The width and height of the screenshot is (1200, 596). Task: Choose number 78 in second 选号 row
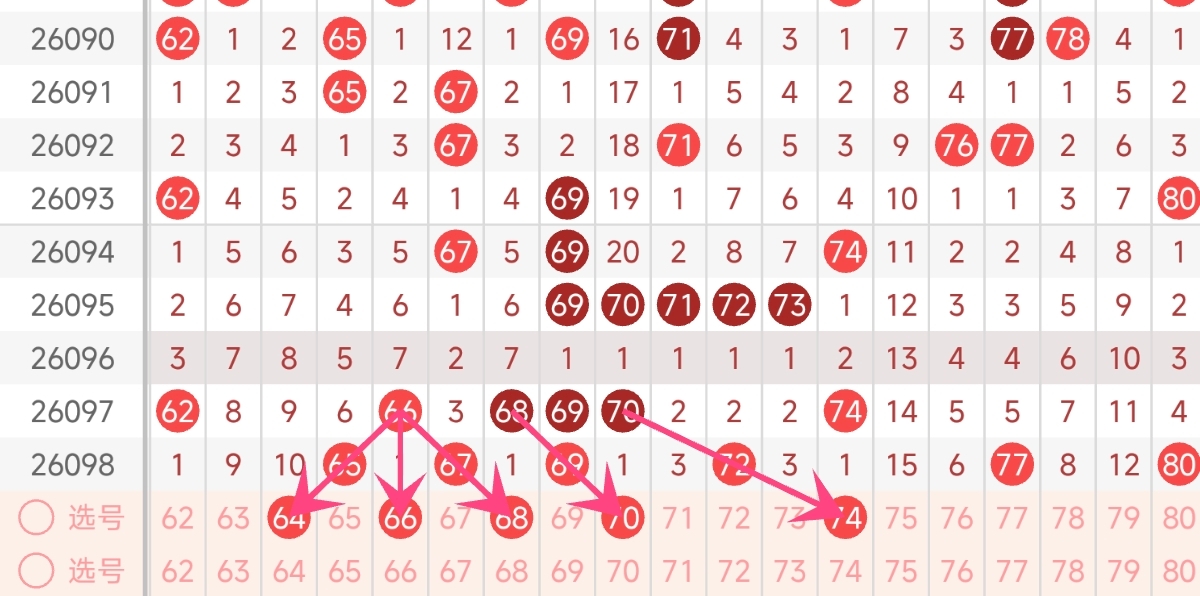1068,571
